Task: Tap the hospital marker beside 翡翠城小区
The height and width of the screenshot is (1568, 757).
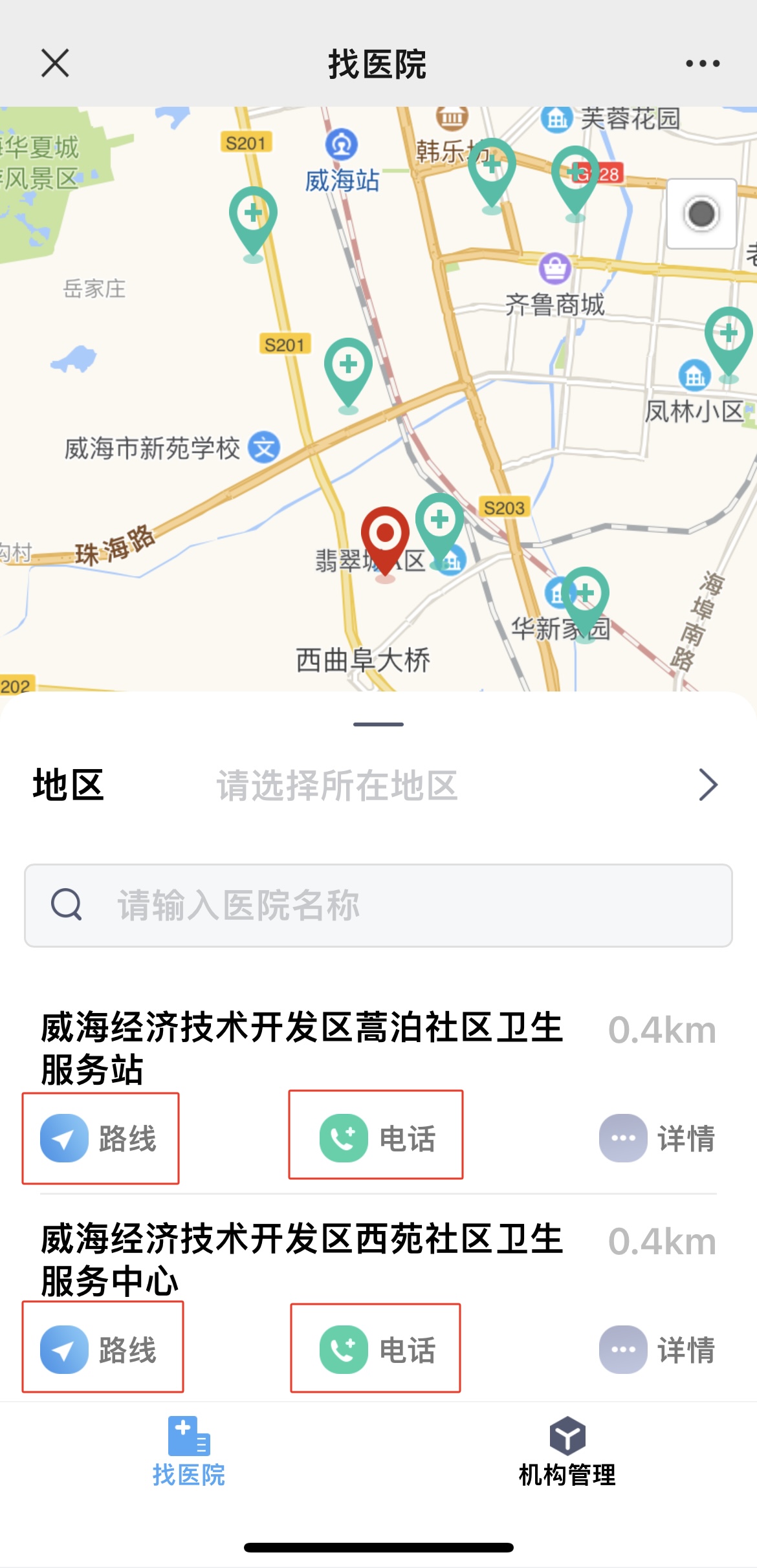Action: 440,523
